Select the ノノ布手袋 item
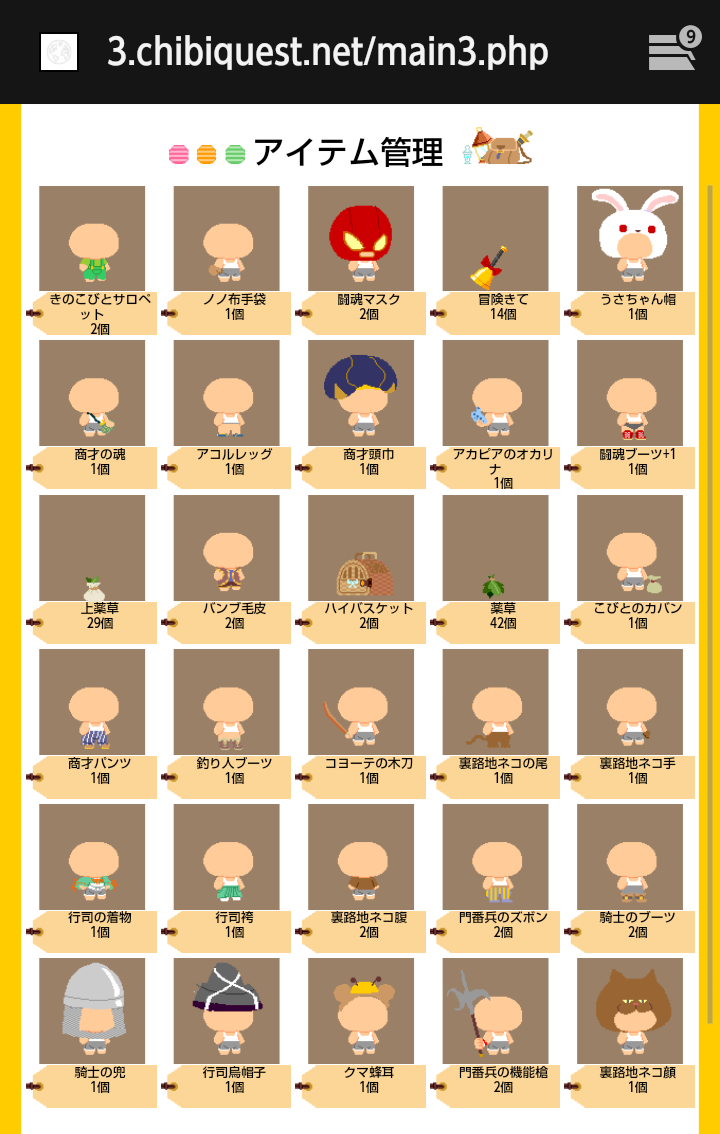This screenshot has height=1134, width=720. 226,239
